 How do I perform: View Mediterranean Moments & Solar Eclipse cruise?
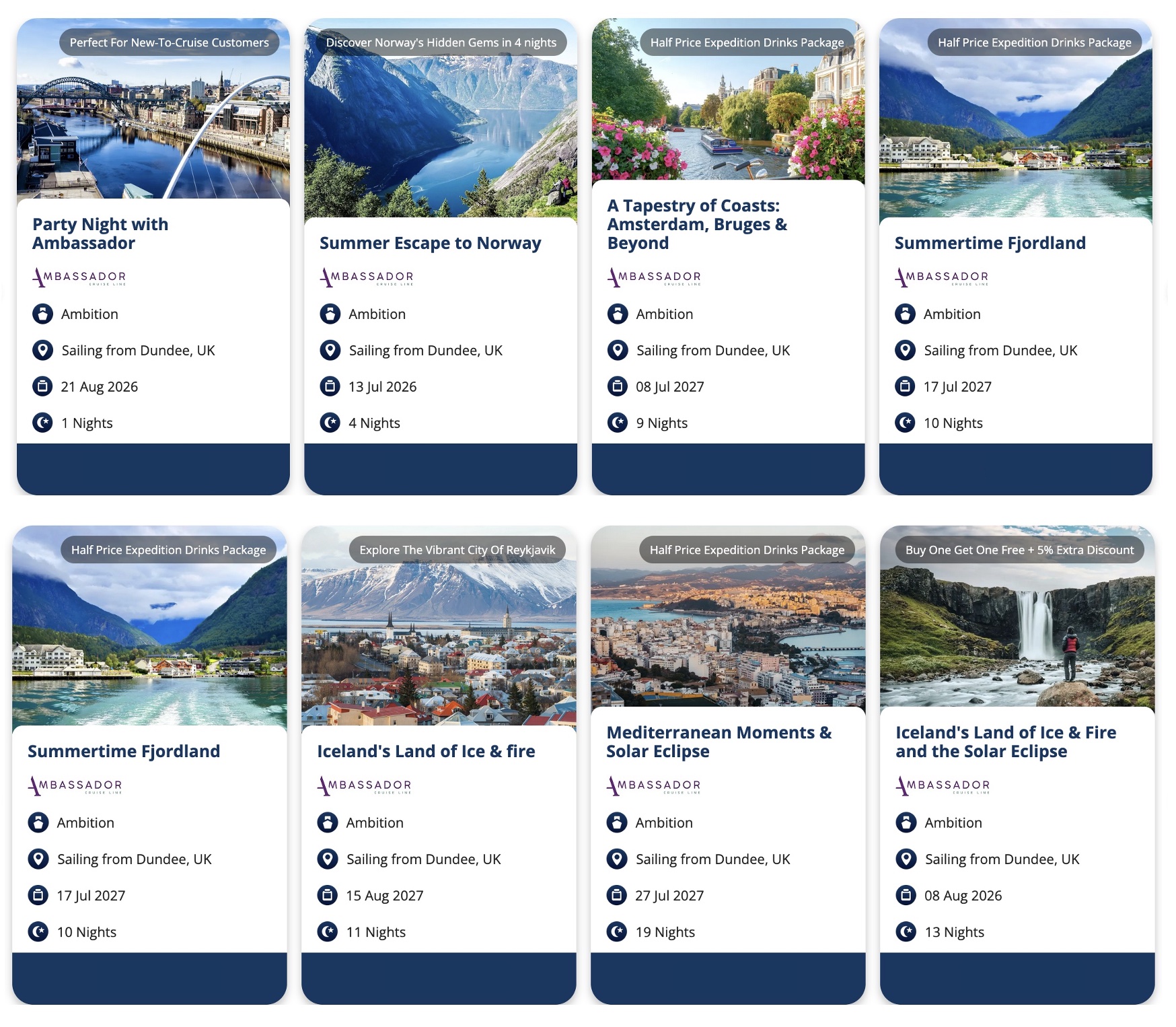tap(719, 742)
